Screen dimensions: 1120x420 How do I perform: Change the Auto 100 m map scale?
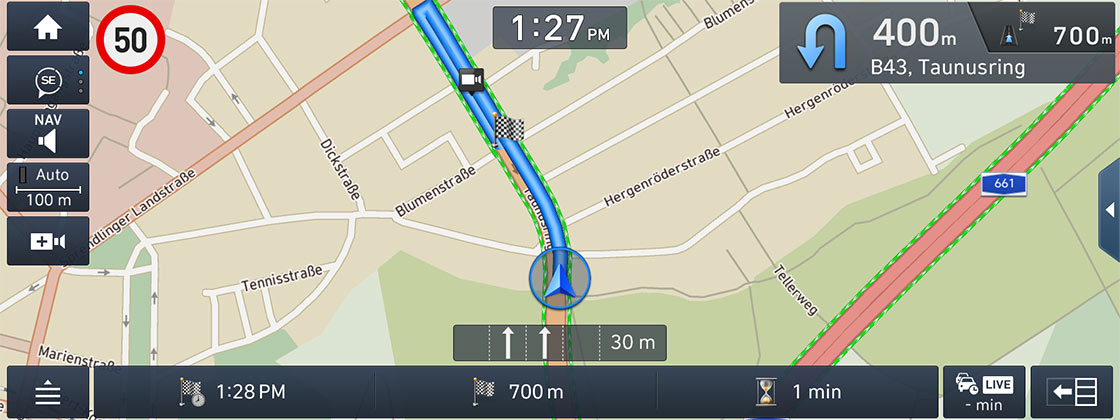coord(47,187)
